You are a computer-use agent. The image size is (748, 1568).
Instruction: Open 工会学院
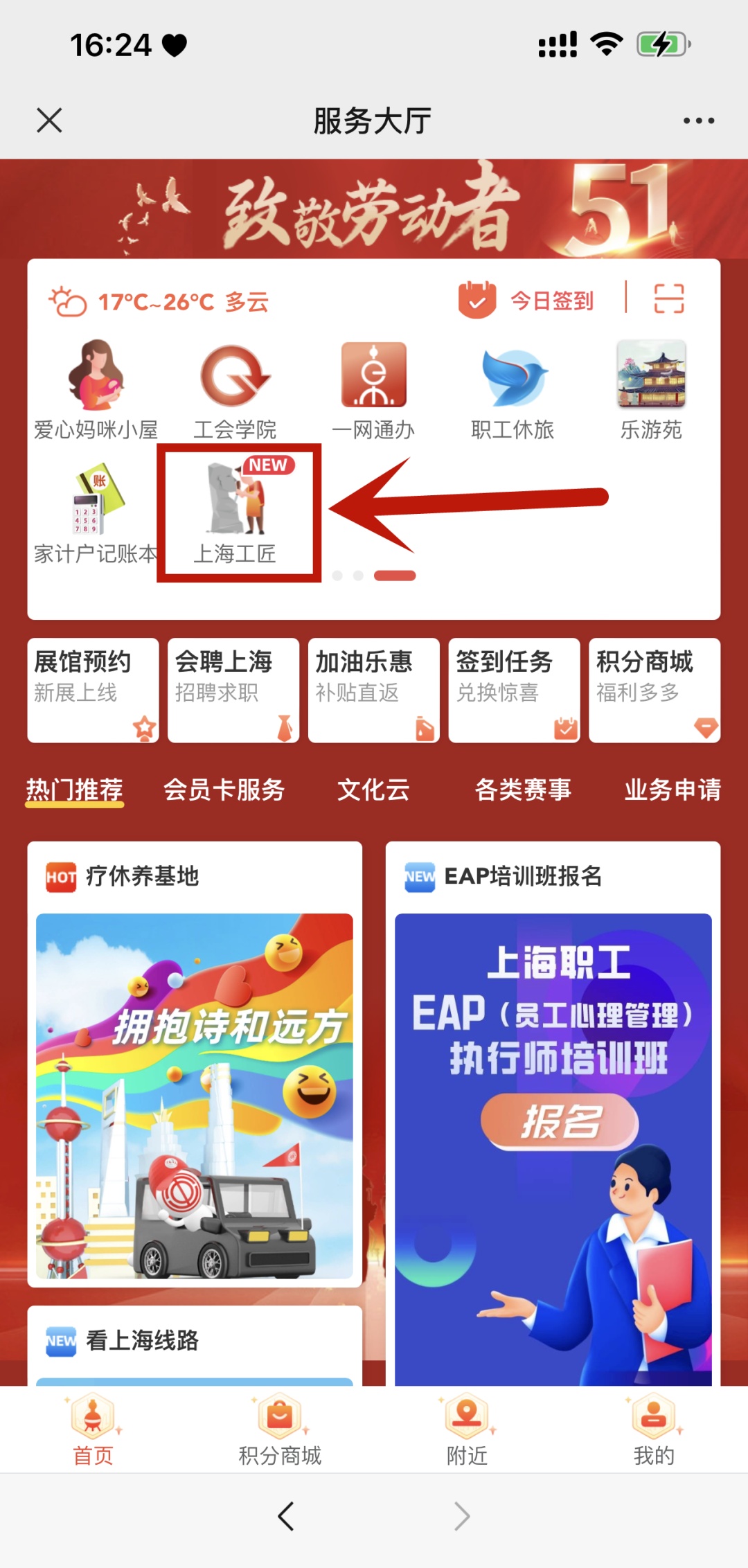click(x=235, y=389)
